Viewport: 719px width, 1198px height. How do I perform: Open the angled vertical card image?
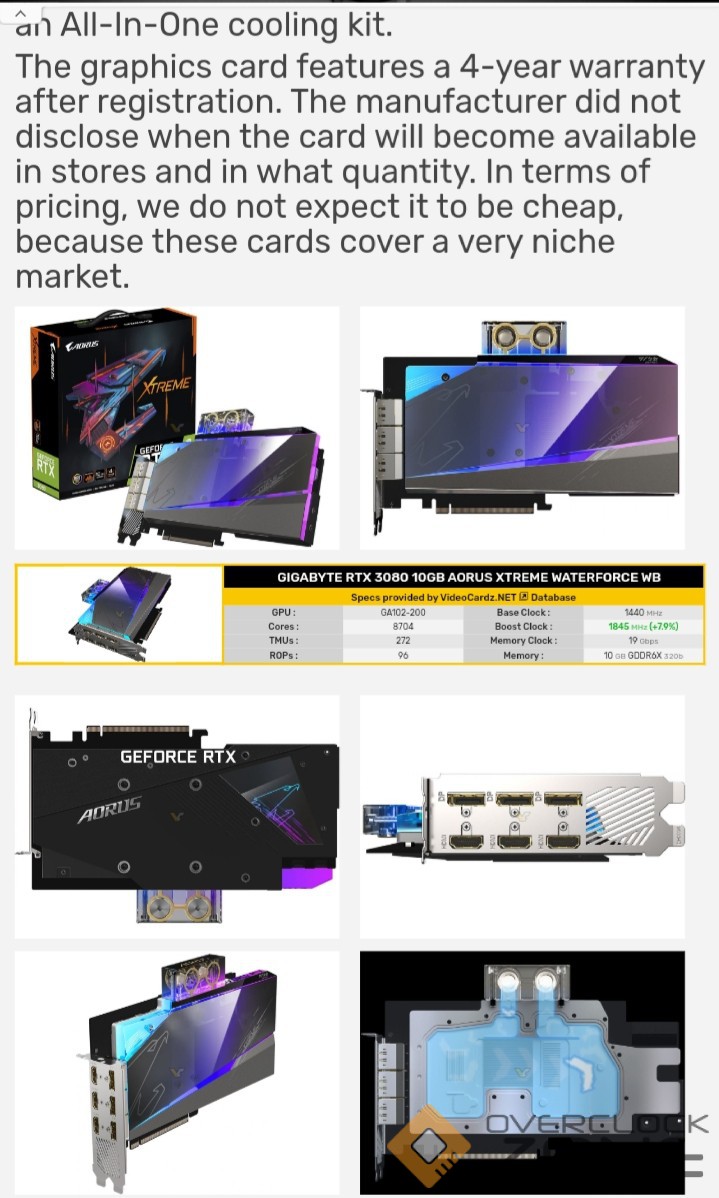[x=177, y=1070]
